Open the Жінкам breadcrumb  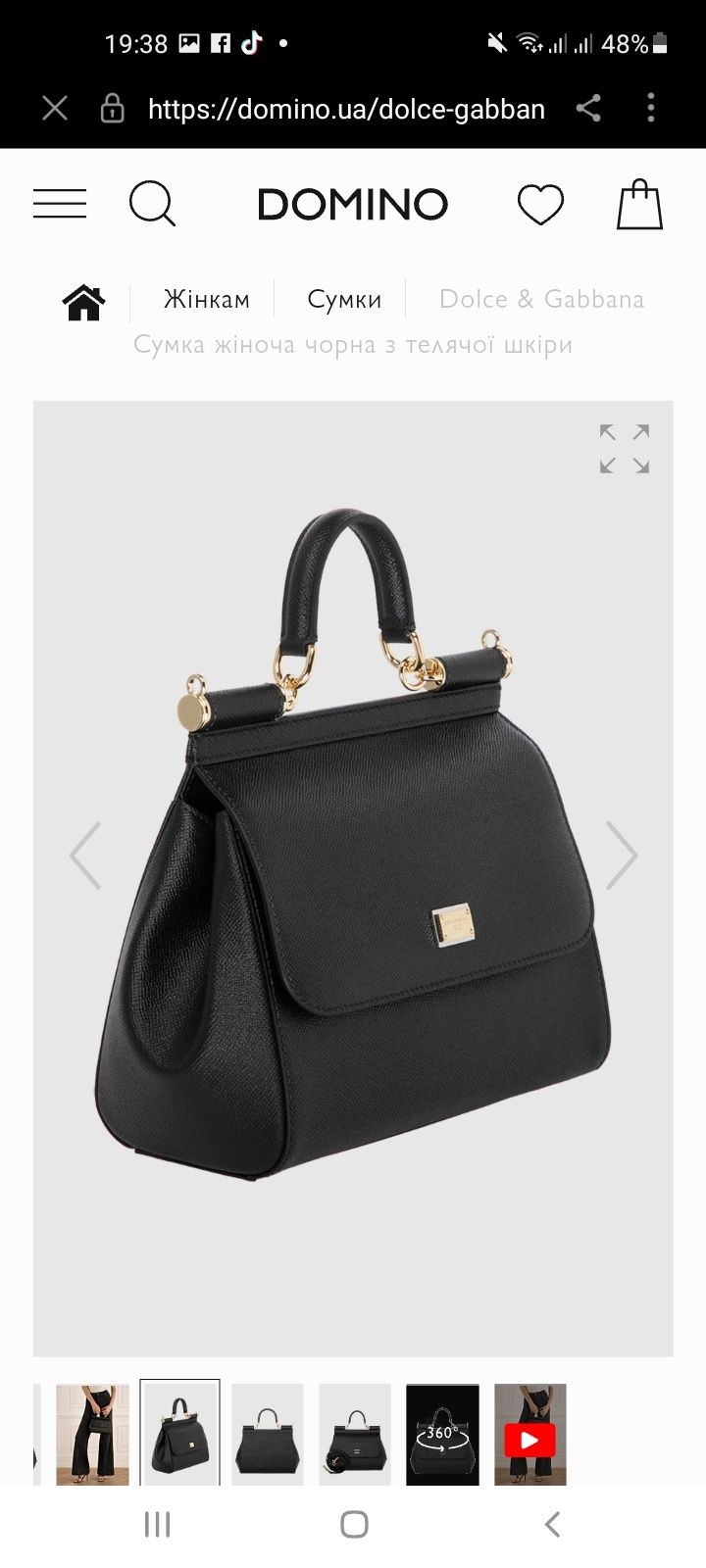tap(206, 299)
